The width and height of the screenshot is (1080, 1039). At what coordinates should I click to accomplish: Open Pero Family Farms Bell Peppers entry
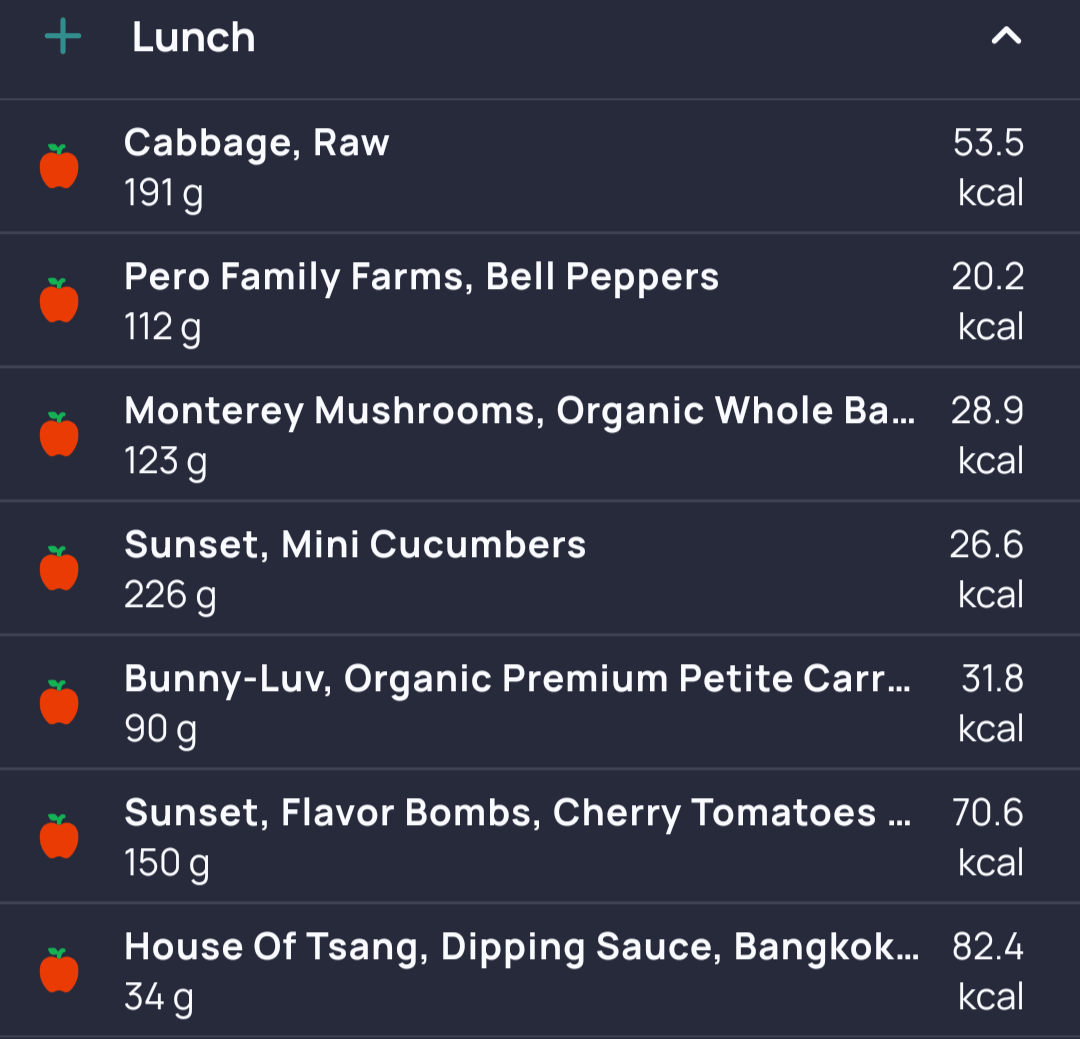[540, 301]
